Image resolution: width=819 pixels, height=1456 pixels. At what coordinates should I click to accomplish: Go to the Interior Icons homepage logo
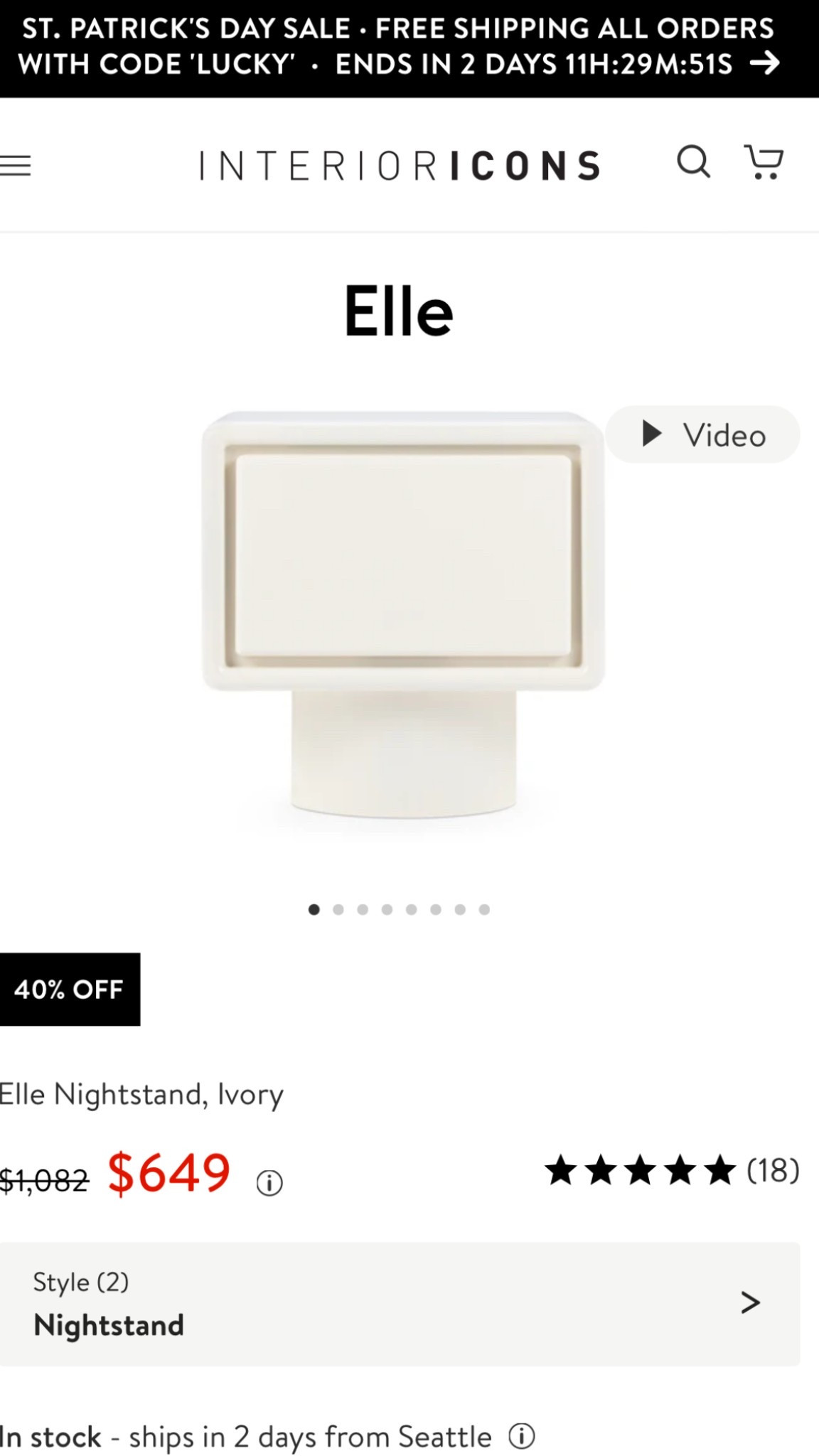pos(400,166)
